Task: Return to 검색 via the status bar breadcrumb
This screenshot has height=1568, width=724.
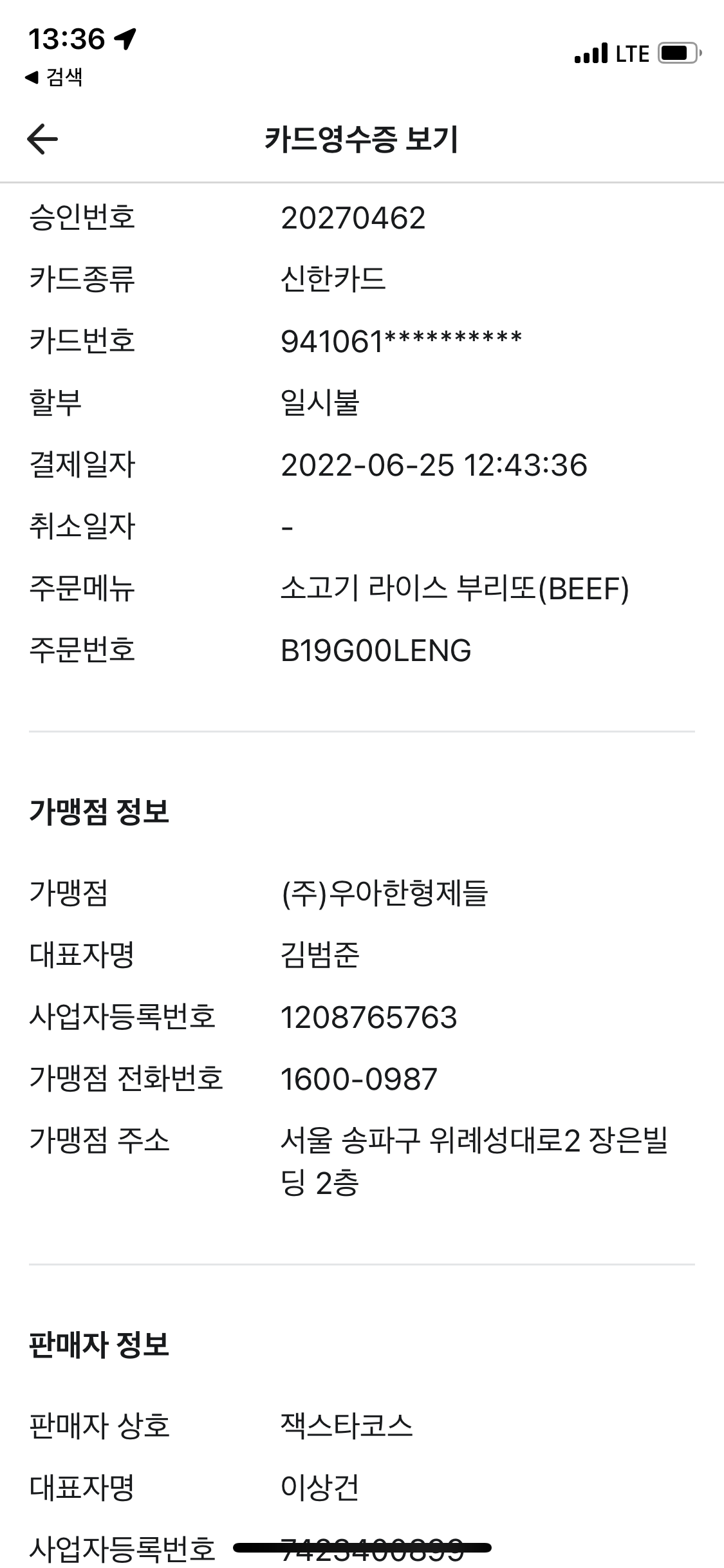Action: tap(54, 78)
